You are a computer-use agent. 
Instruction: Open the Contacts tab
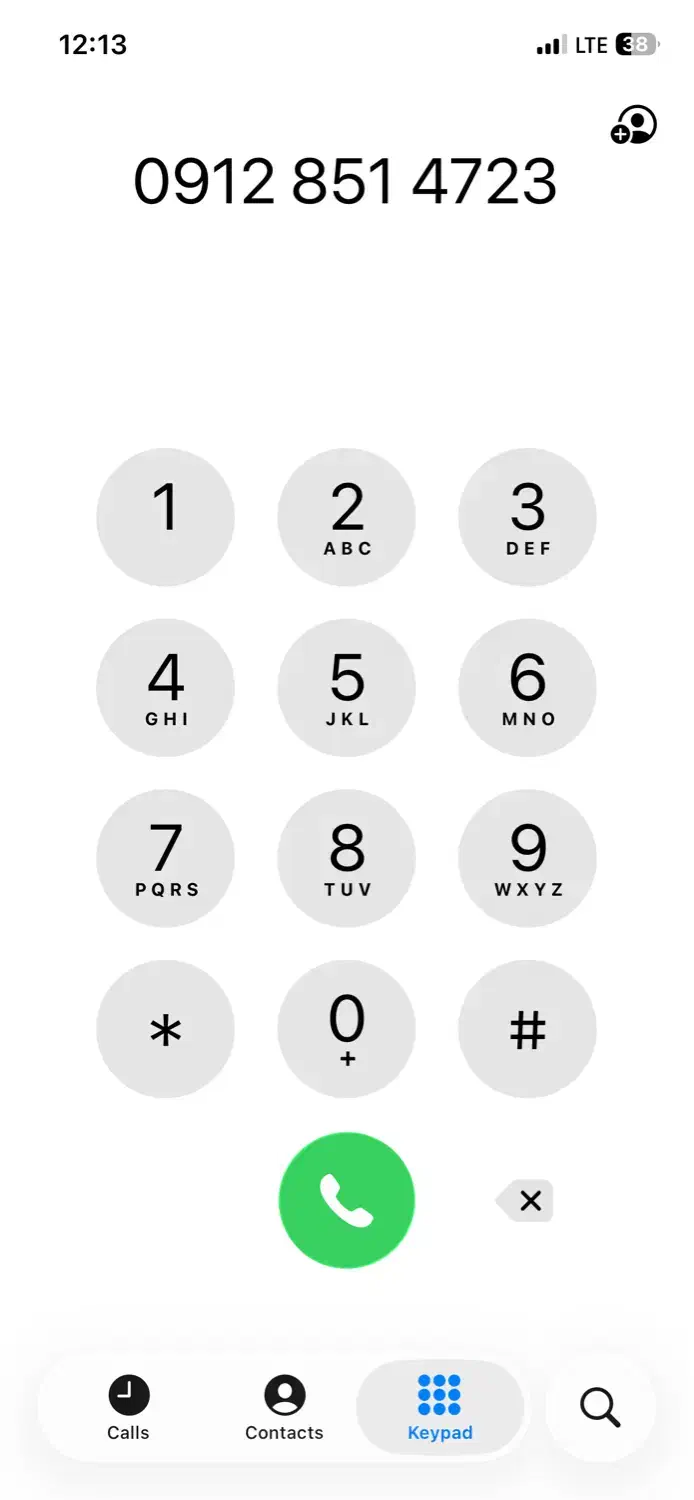(x=284, y=1408)
